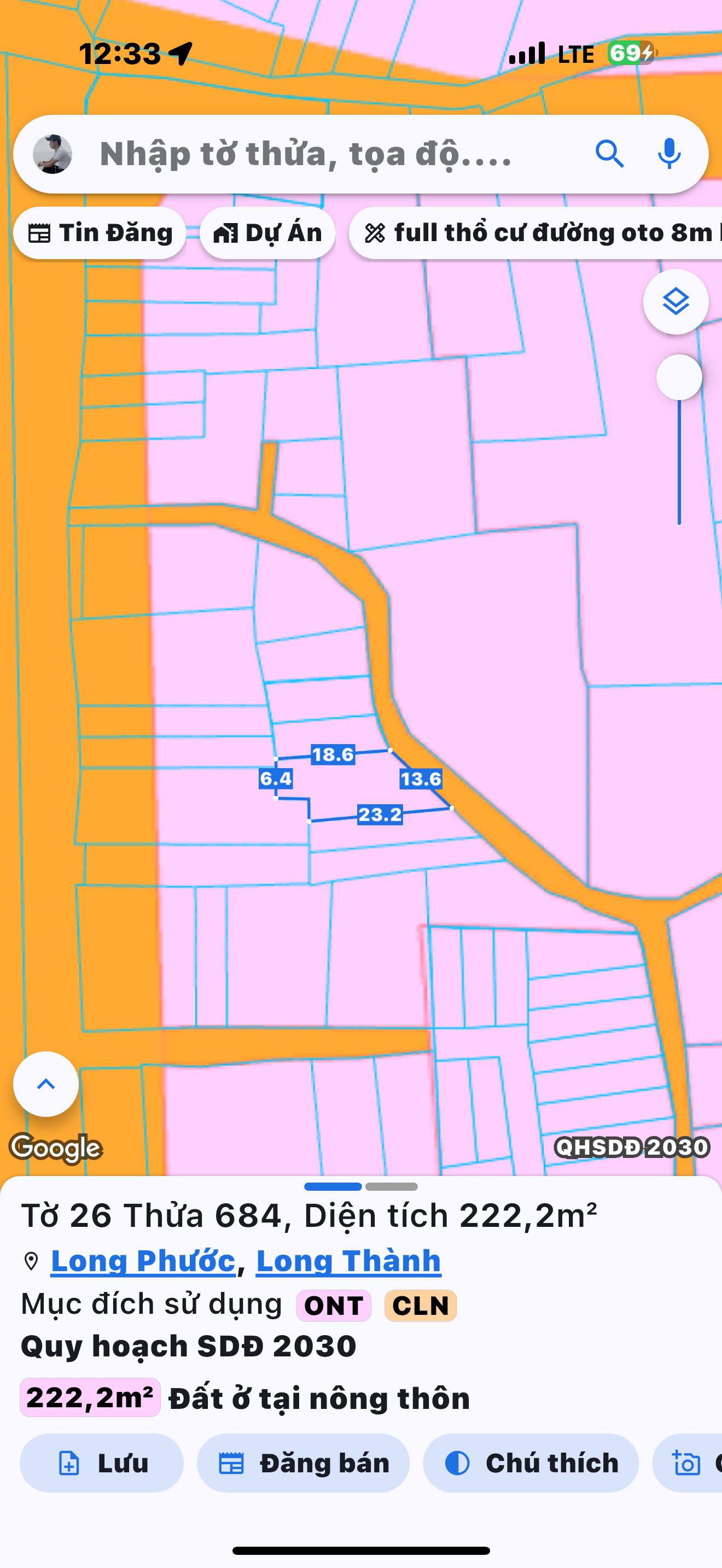Expand the panel with the up chevron
The height and width of the screenshot is (1568, 722).
click(x=46, y=1084)
